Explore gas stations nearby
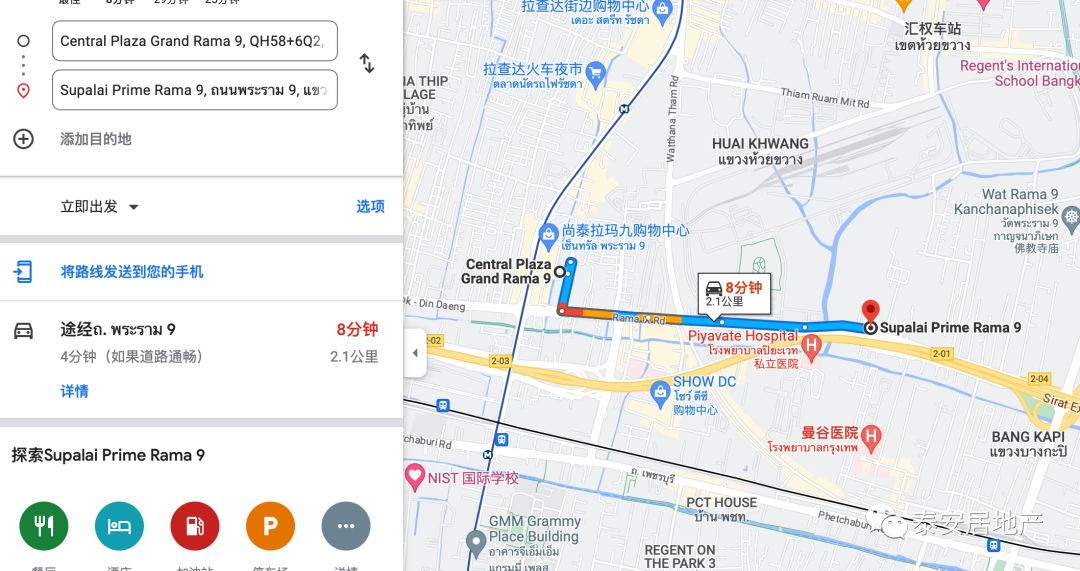Viewport: 1080px width, 571px height. coord(195,526)
